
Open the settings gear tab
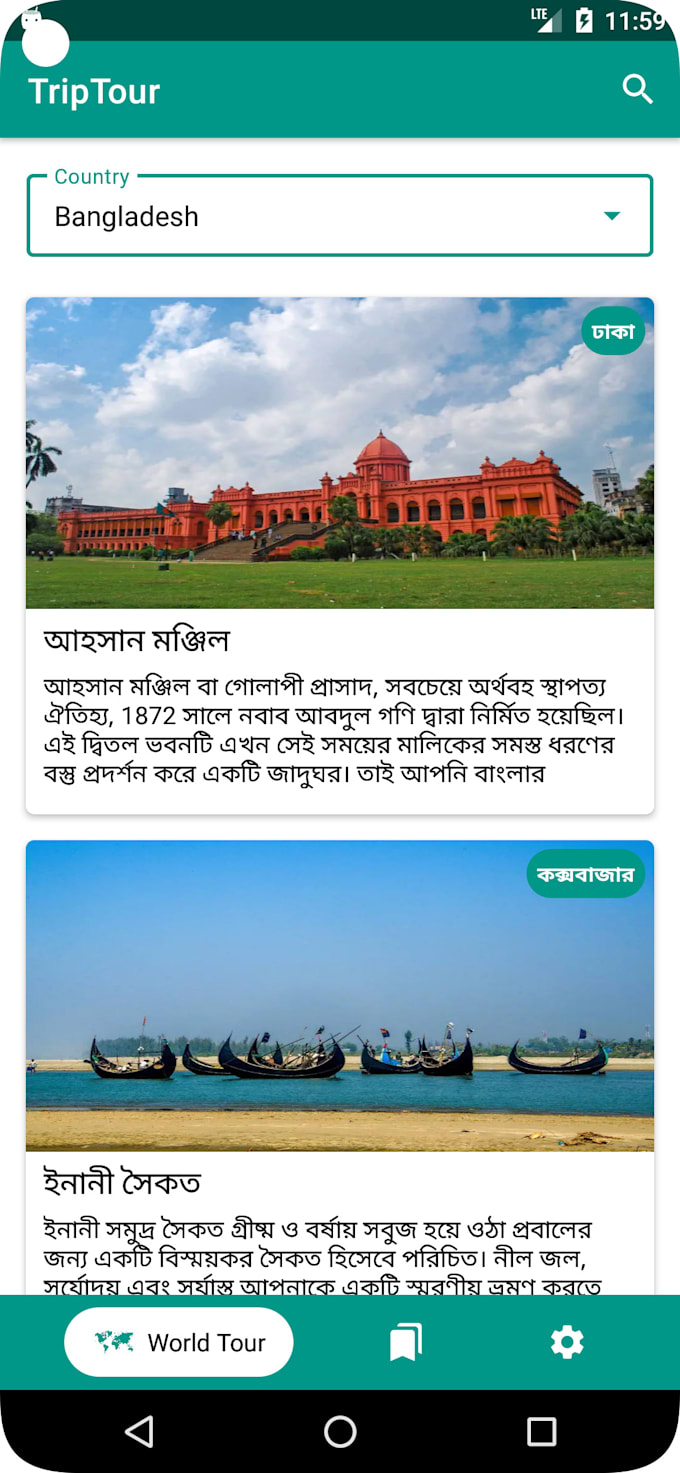[567, 1342]
